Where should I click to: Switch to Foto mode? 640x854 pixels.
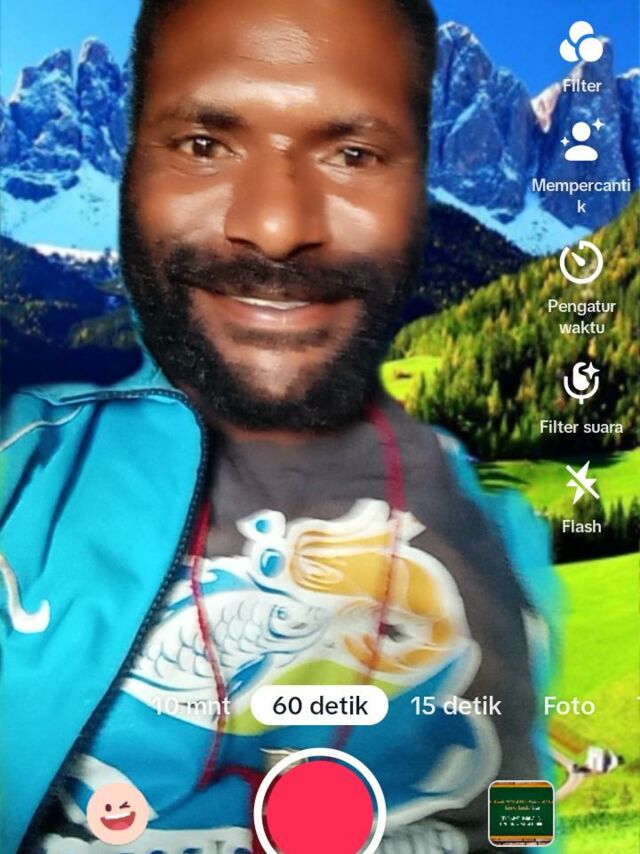click(569, 705)
